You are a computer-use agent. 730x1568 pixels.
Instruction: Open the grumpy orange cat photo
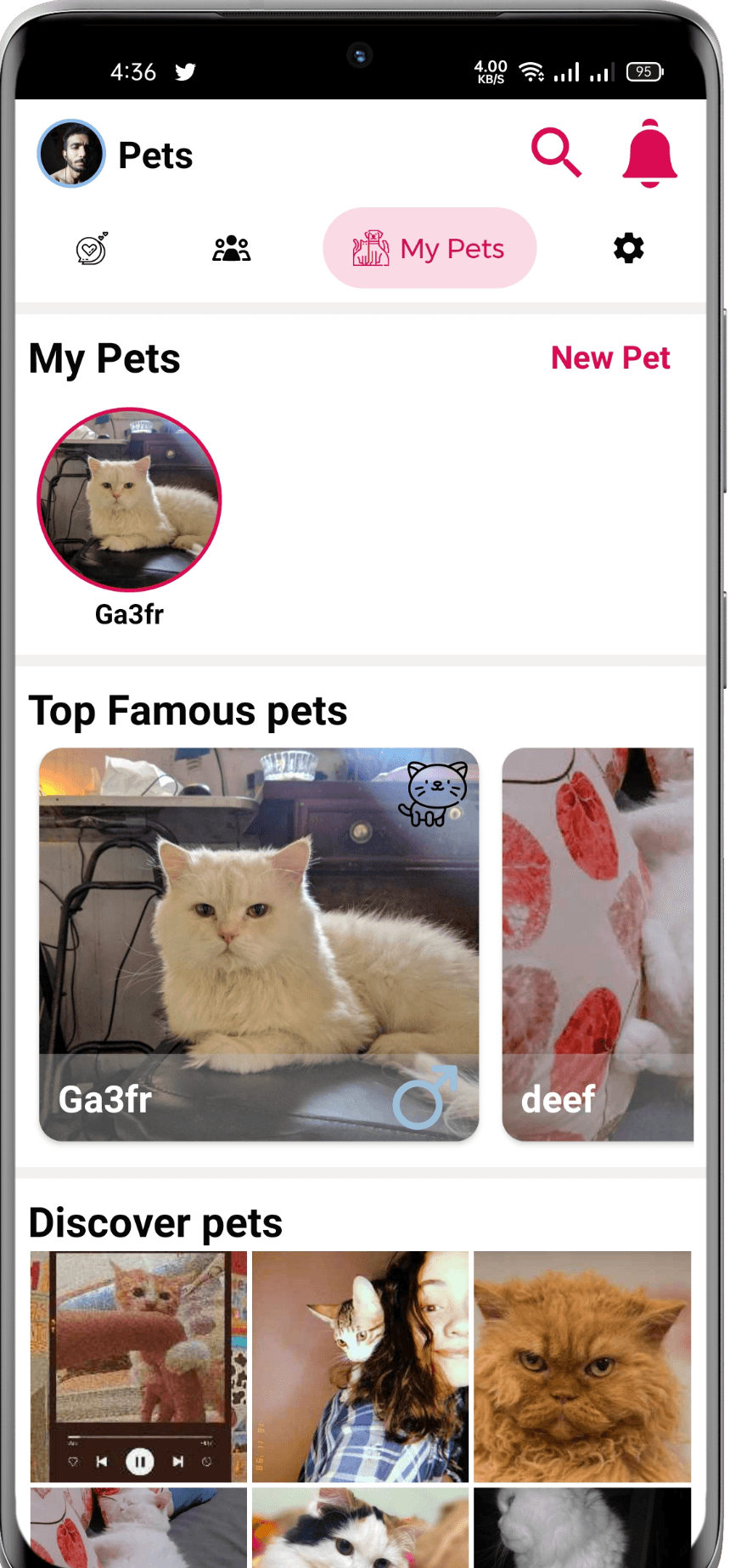(582, 1366)
